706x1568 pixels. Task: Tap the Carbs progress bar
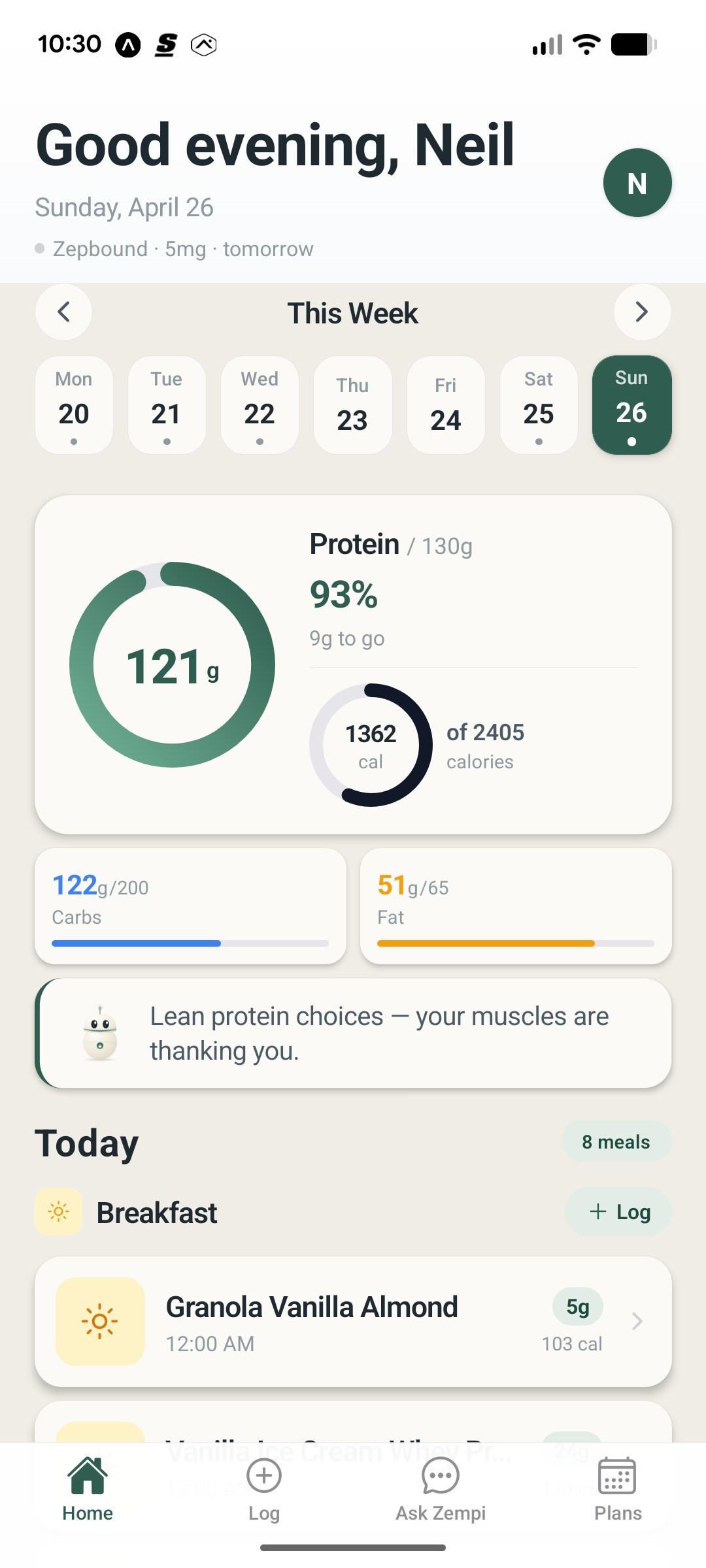tap(190, 943)
